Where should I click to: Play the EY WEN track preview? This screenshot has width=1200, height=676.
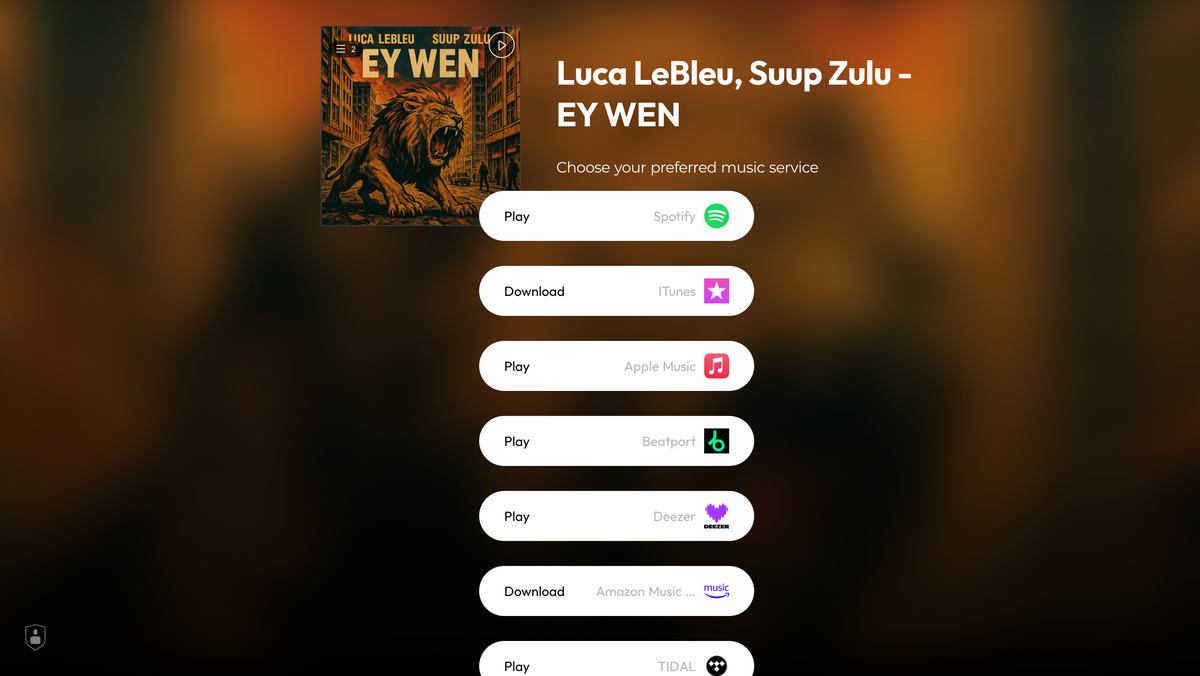[x=501, y=44]
